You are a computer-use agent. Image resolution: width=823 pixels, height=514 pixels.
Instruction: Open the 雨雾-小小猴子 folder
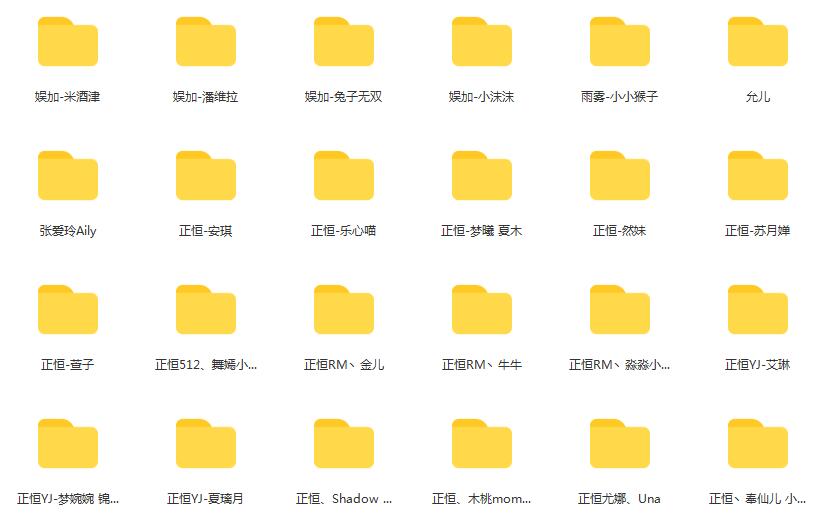[620, 42]
